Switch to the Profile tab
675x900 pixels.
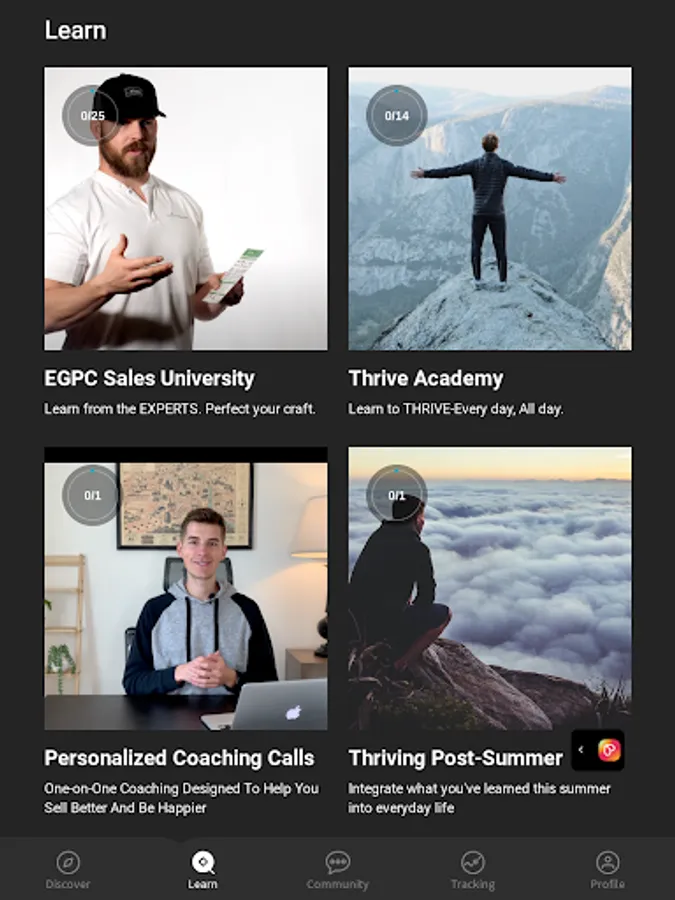(x=607, y=869)
